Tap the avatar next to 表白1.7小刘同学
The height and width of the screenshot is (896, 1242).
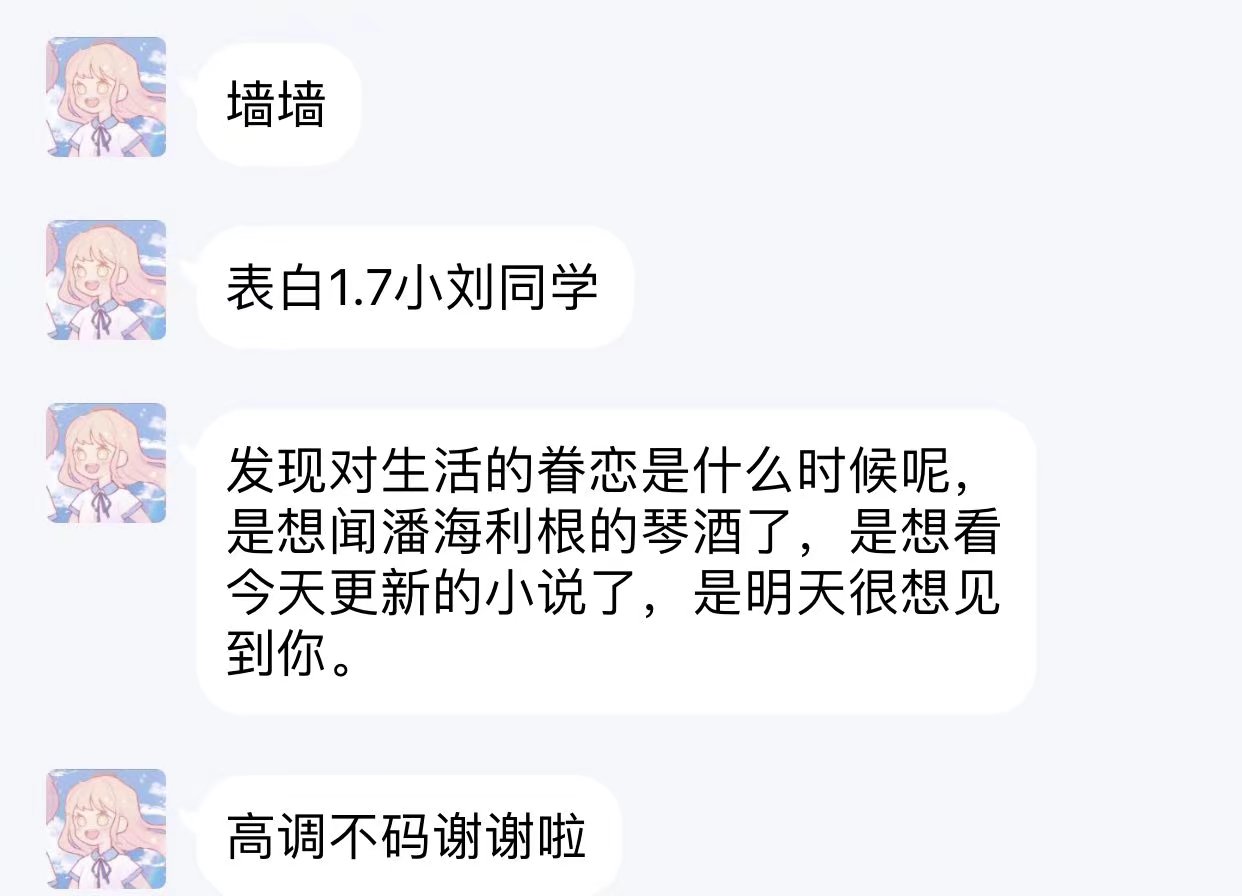point(106,280)
